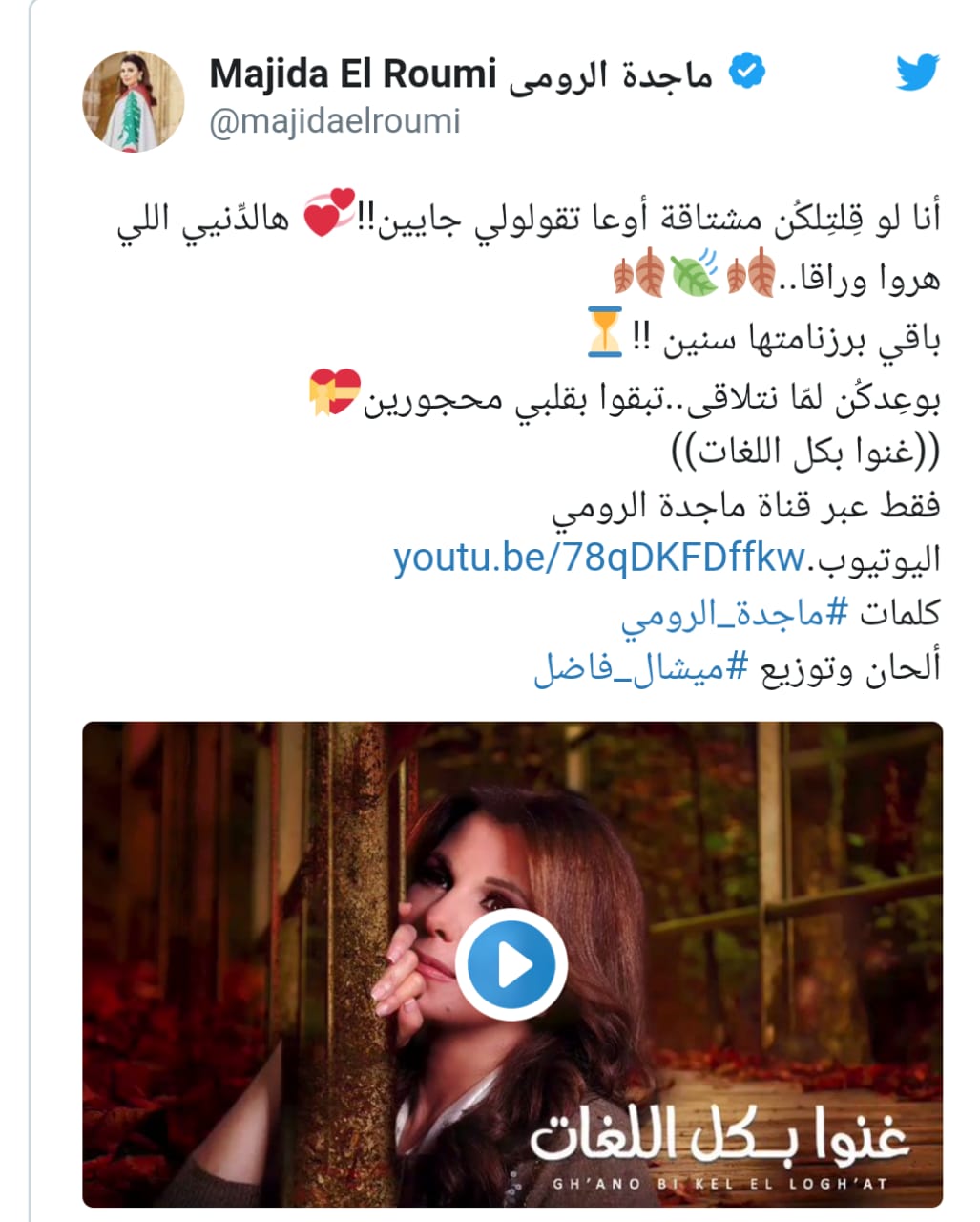Select the play button on the video

513,964
